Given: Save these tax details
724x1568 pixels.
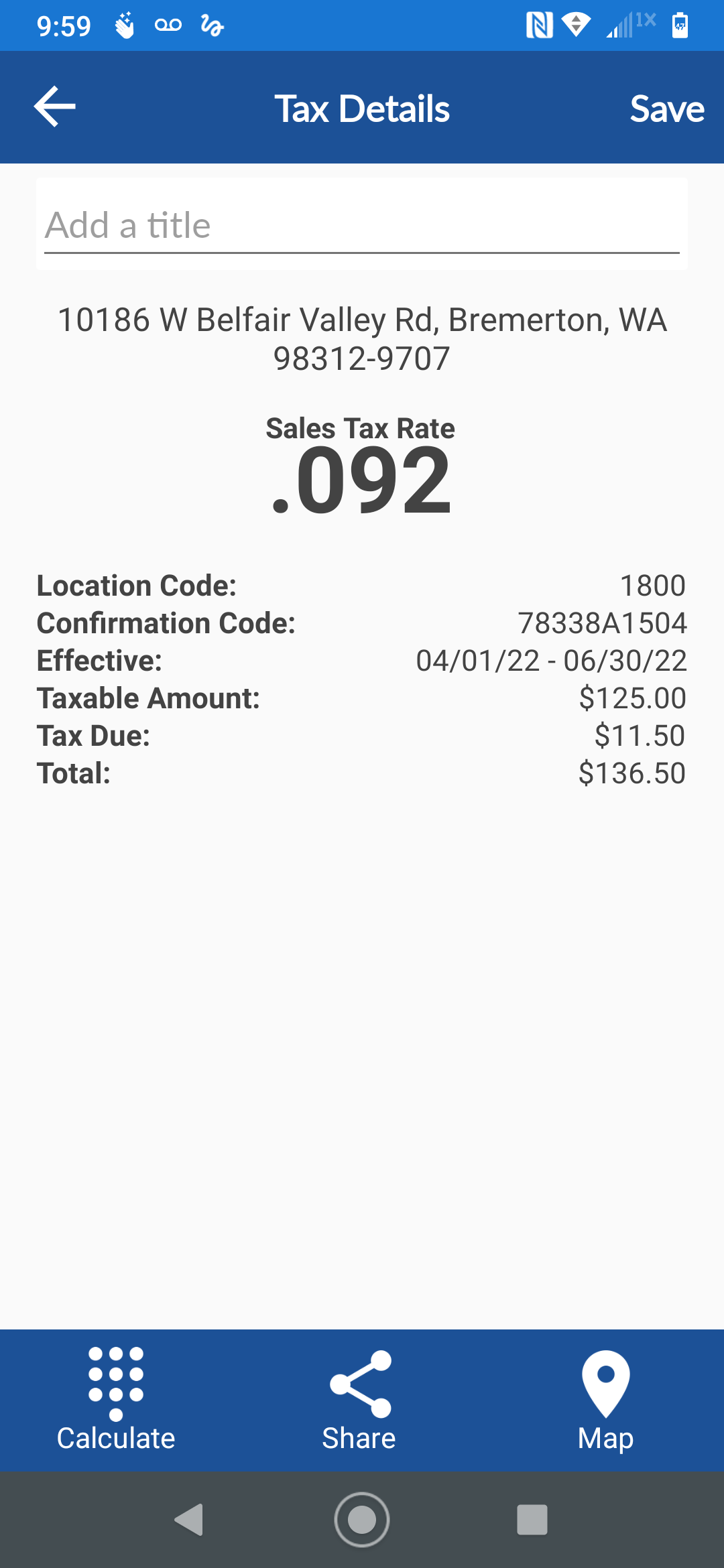Looking at the screenshot, I should click(x=666, y=109).
